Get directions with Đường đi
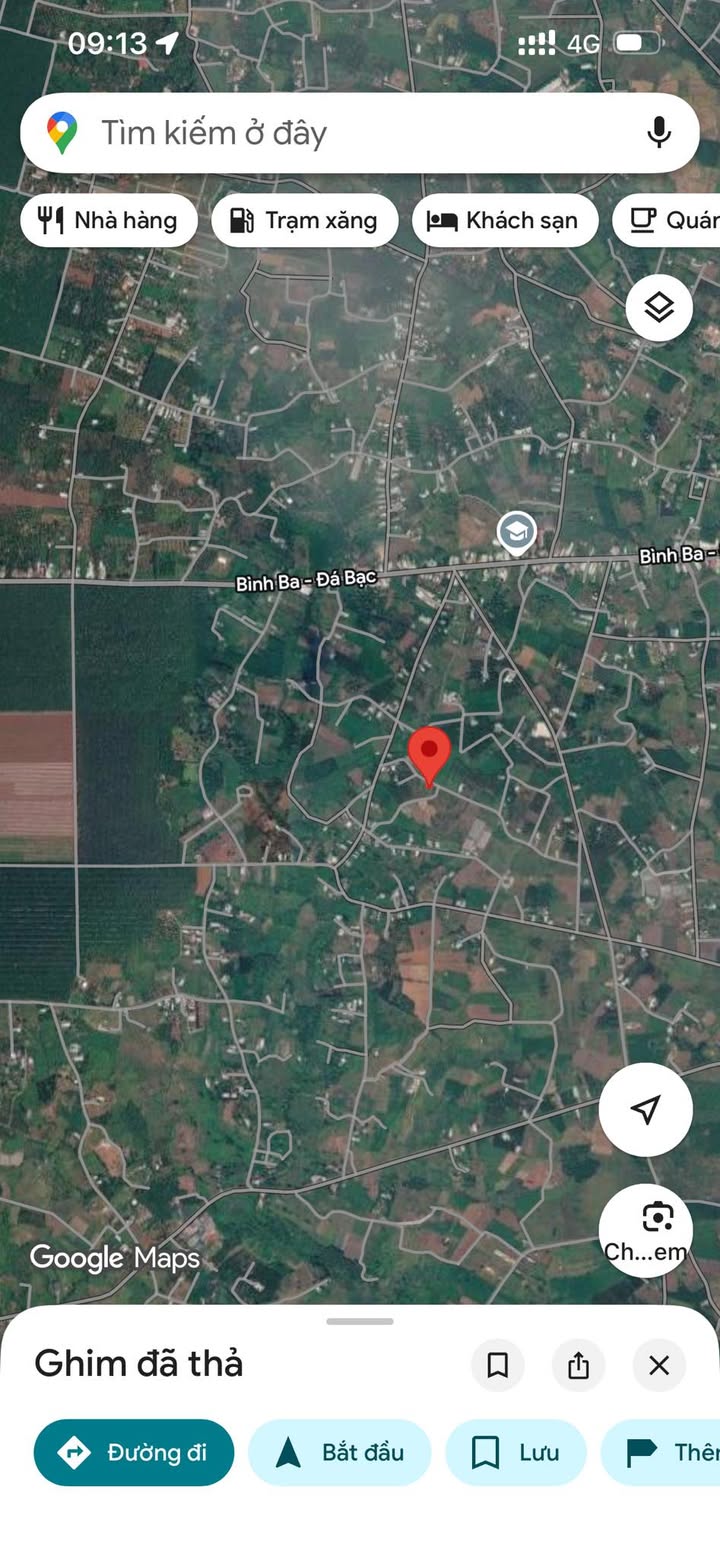The image size is (720, 1557). coord(134,1452)
